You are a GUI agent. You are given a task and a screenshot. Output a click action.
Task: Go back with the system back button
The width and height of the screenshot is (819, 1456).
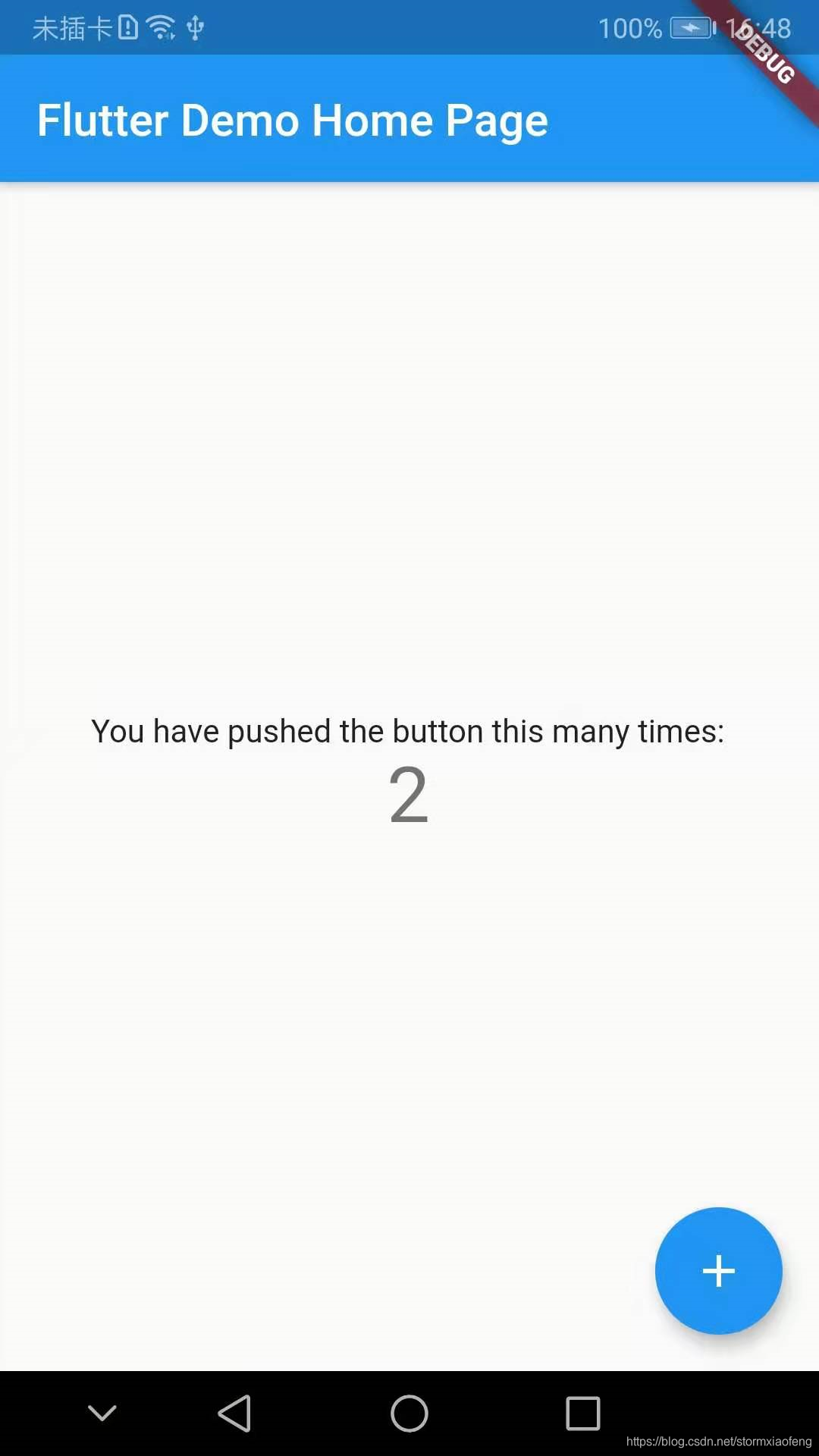234,1414
